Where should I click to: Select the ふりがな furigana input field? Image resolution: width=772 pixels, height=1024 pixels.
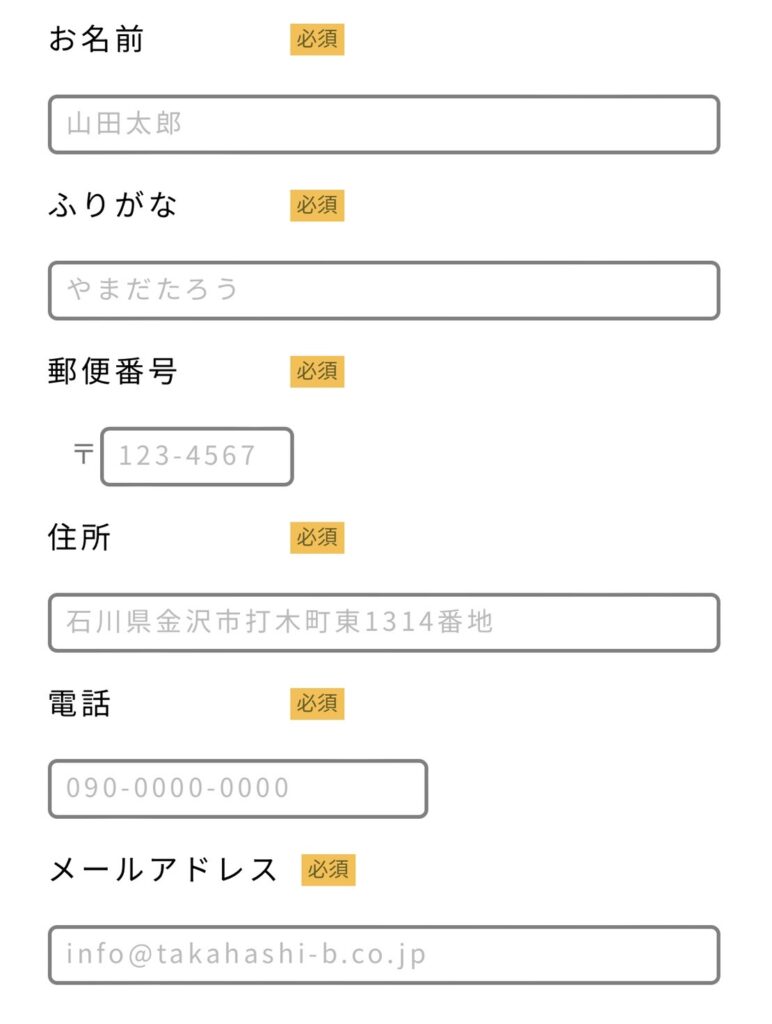[x=385, y=288]
